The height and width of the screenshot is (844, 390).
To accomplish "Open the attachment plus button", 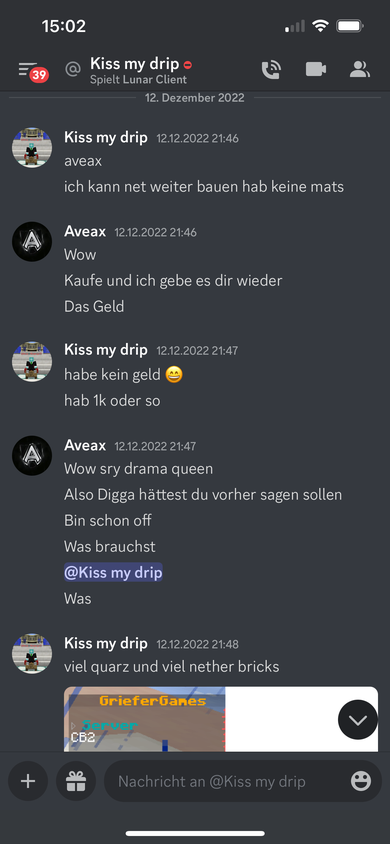I will [28, 781].
